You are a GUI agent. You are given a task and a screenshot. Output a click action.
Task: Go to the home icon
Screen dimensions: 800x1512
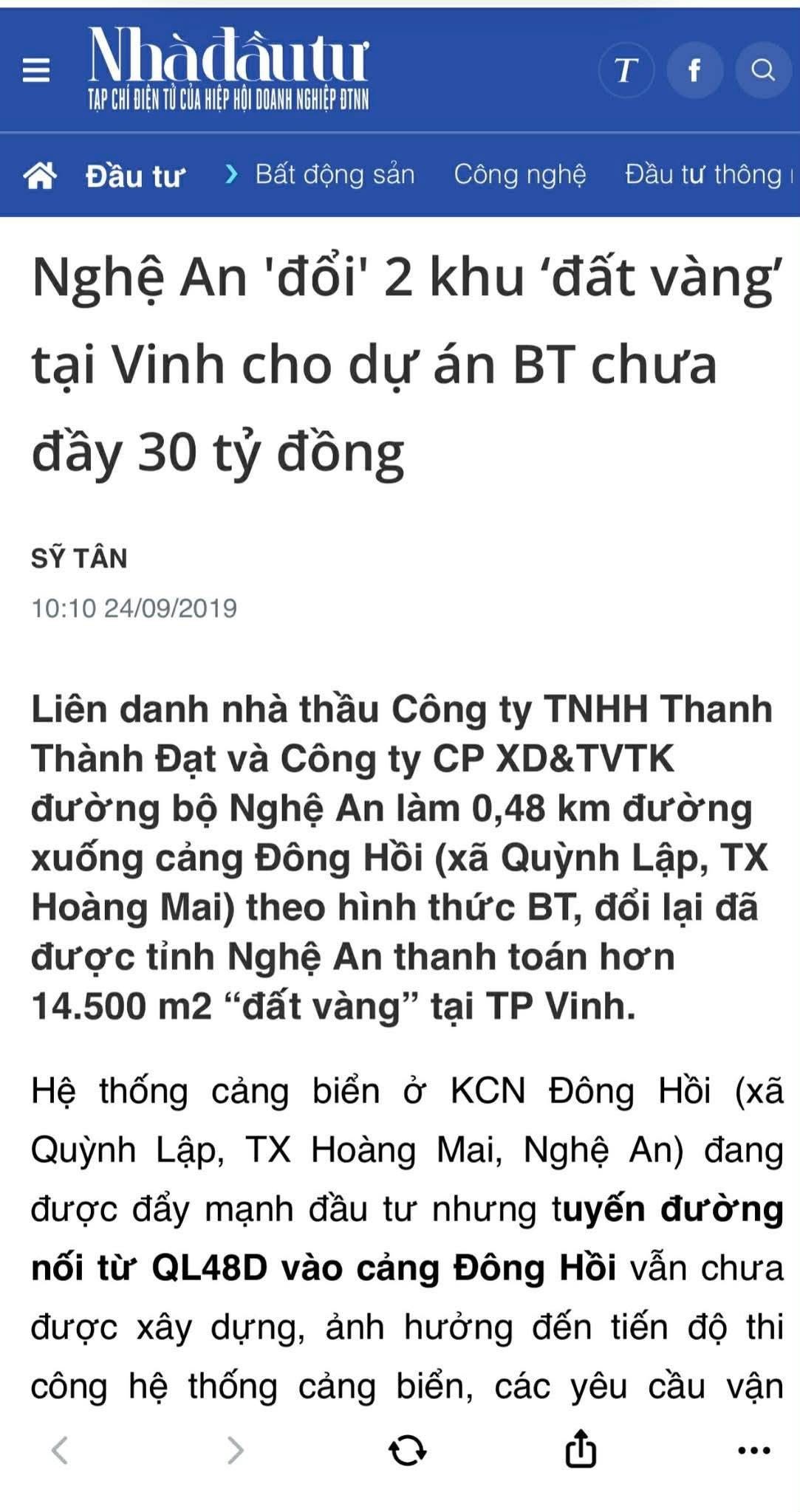click(40, 175)
